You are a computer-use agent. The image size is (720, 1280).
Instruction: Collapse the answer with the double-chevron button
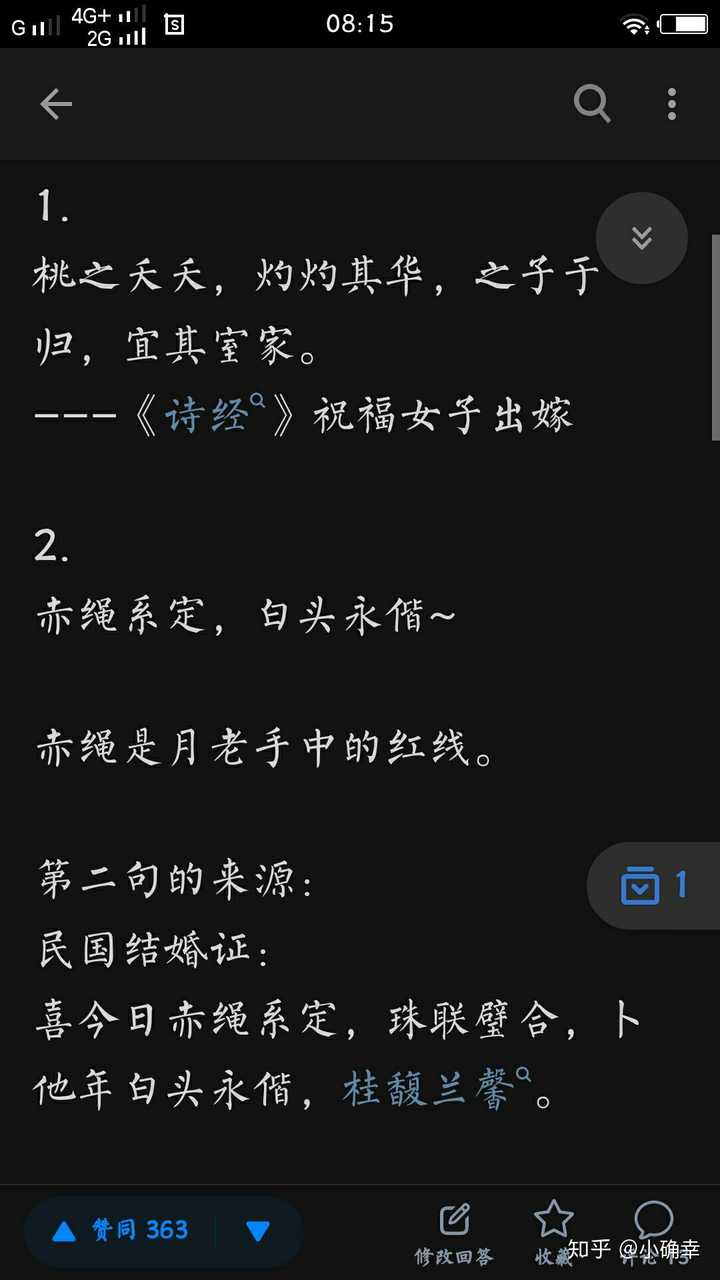tap(641, 238)
